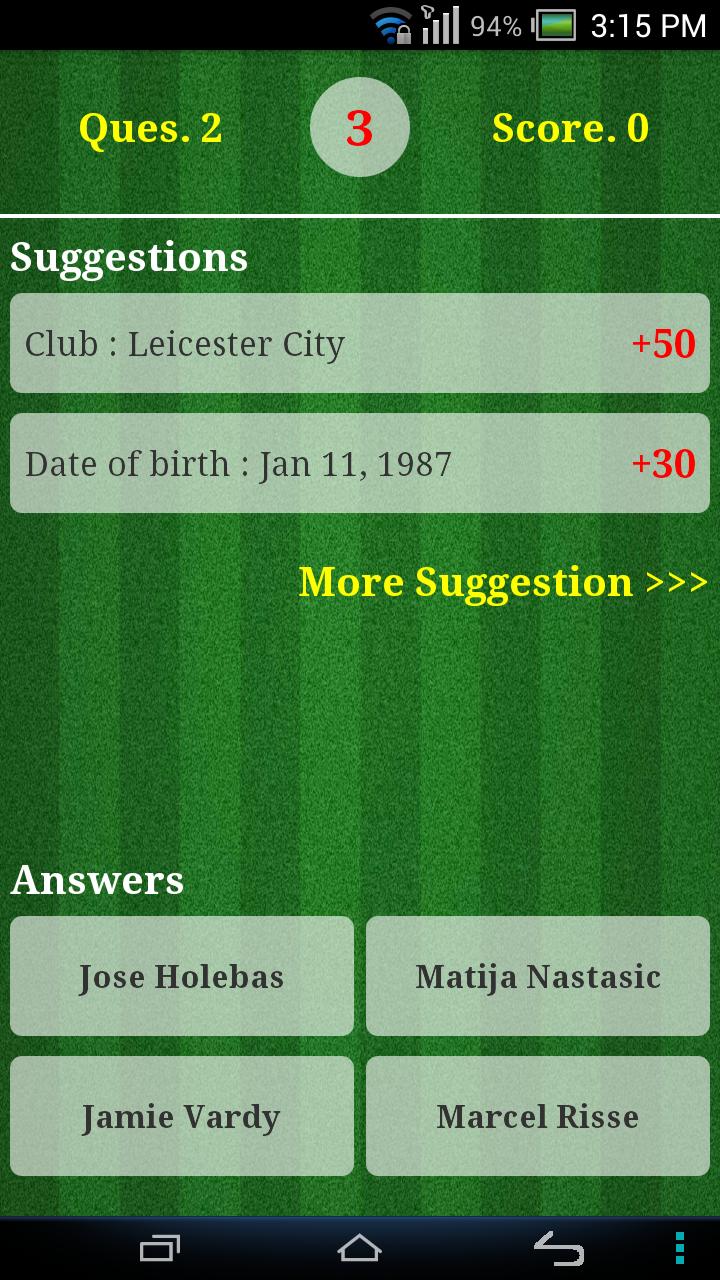Tap the +50 points cost indicator

(x=662, y=343)
